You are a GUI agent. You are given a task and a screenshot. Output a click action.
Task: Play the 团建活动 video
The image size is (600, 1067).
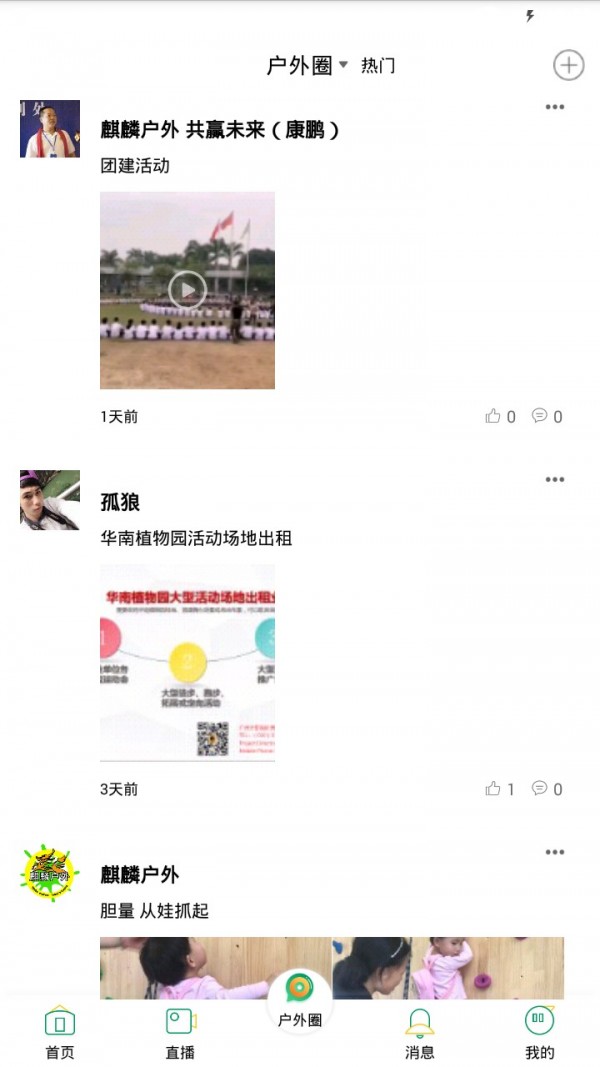click(187, 290)
